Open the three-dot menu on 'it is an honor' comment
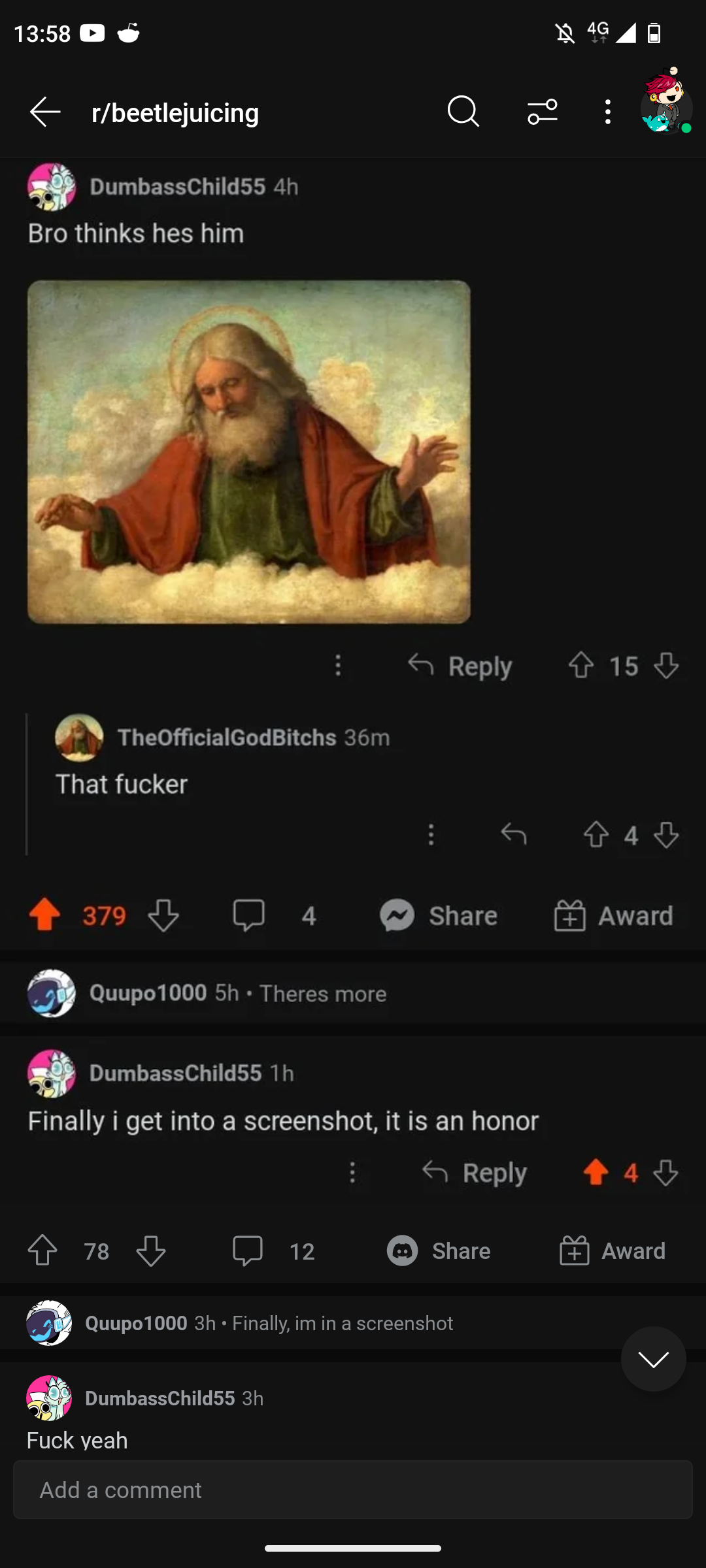Image resolution: width=706 pixels, height=1568 pixels. pos(352,1173)
